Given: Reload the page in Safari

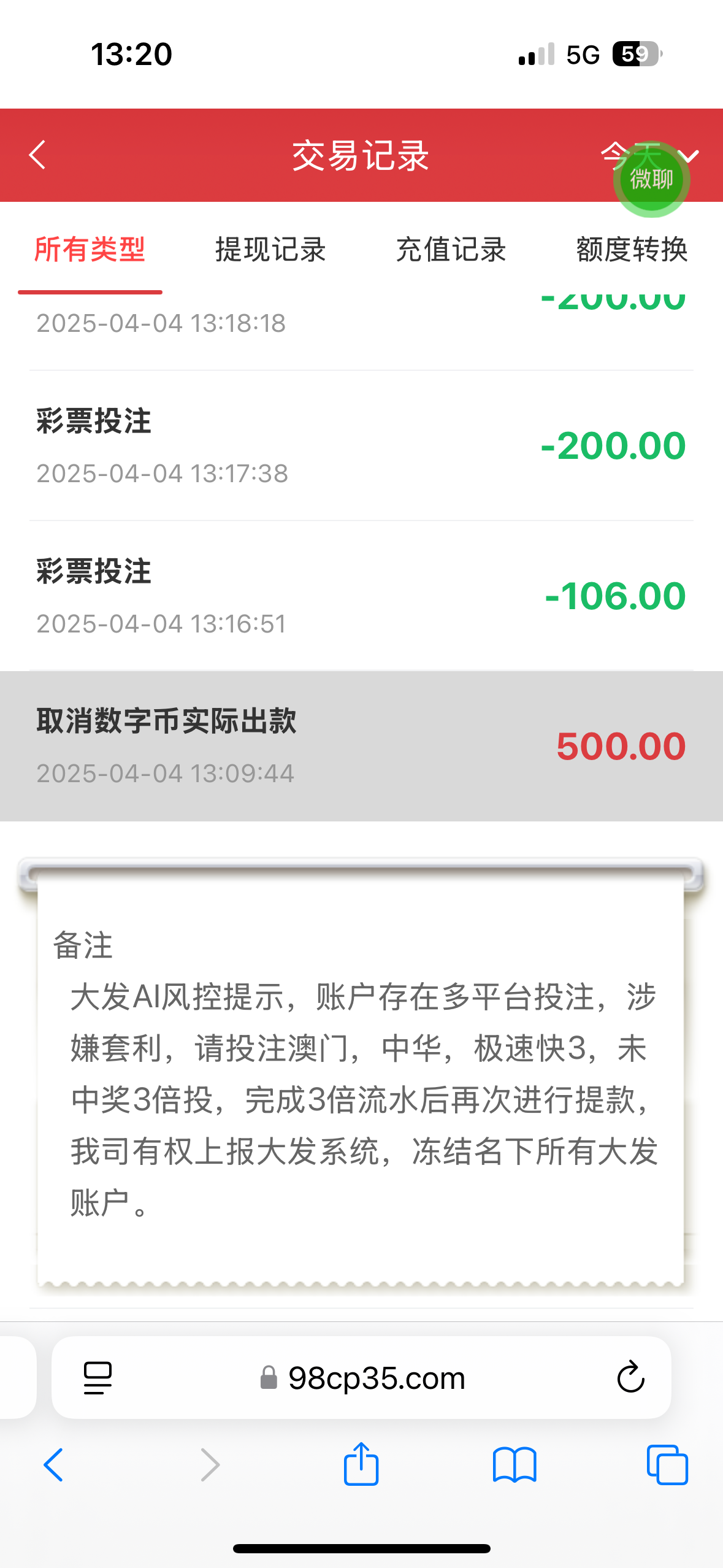Looking at the screenshot, I should click(630, 1378).
